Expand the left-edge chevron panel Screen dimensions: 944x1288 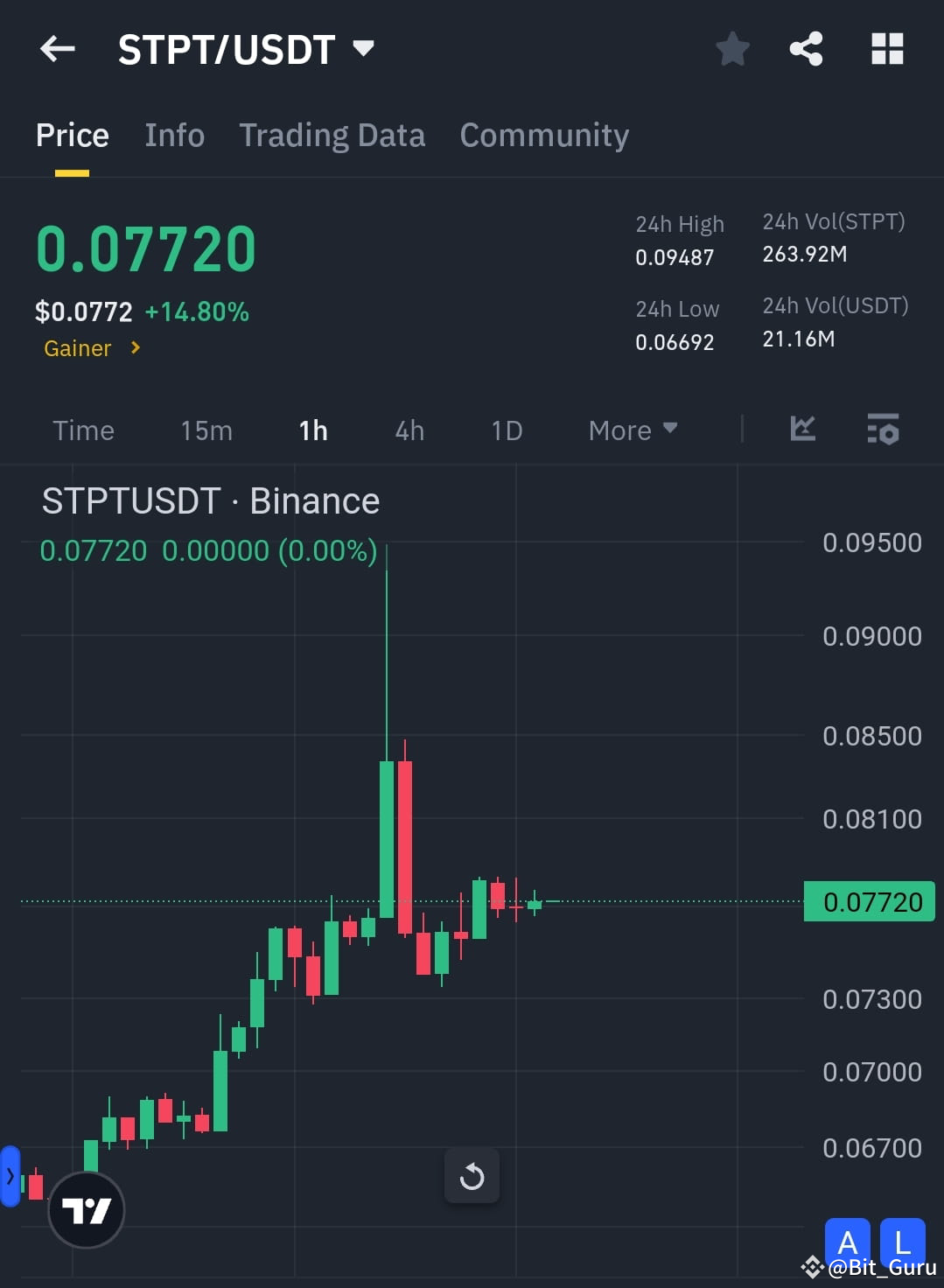pos(9,1175)
